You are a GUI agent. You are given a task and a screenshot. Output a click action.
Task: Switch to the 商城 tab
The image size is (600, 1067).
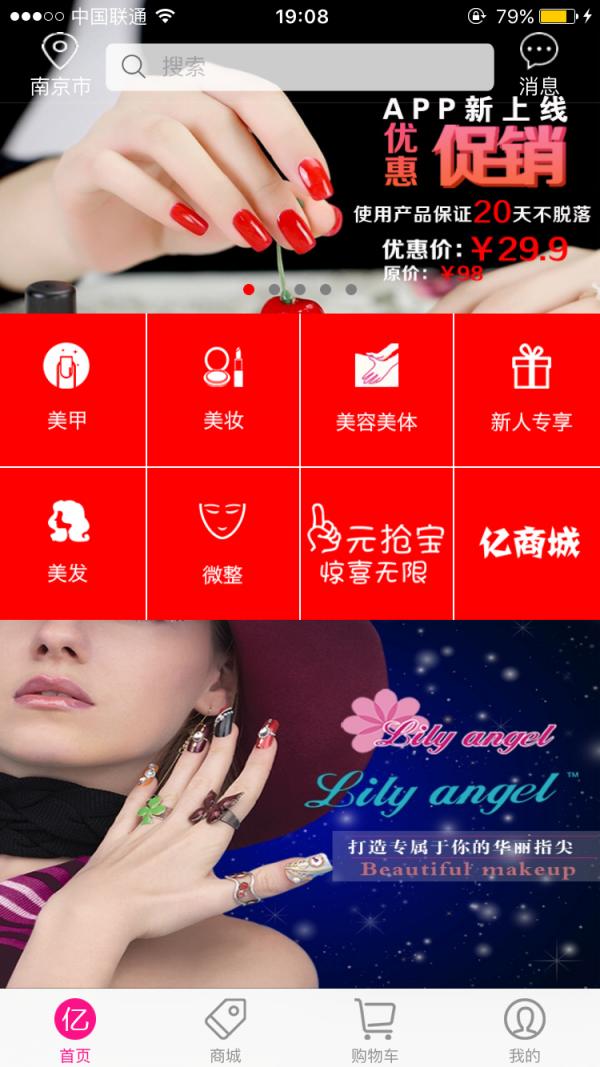tap(225, 1030)
